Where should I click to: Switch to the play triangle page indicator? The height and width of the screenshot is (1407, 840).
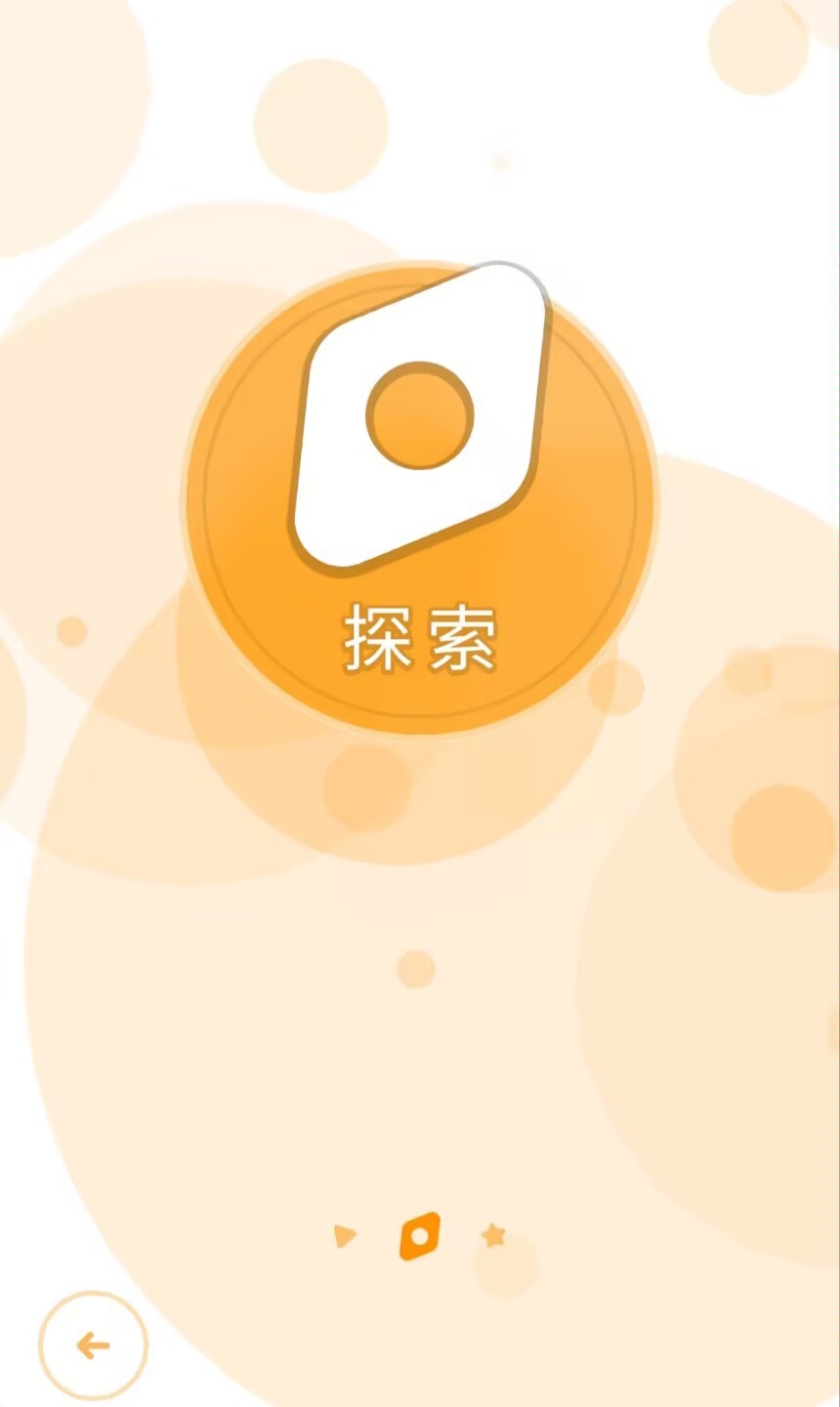pos(344,1236)
